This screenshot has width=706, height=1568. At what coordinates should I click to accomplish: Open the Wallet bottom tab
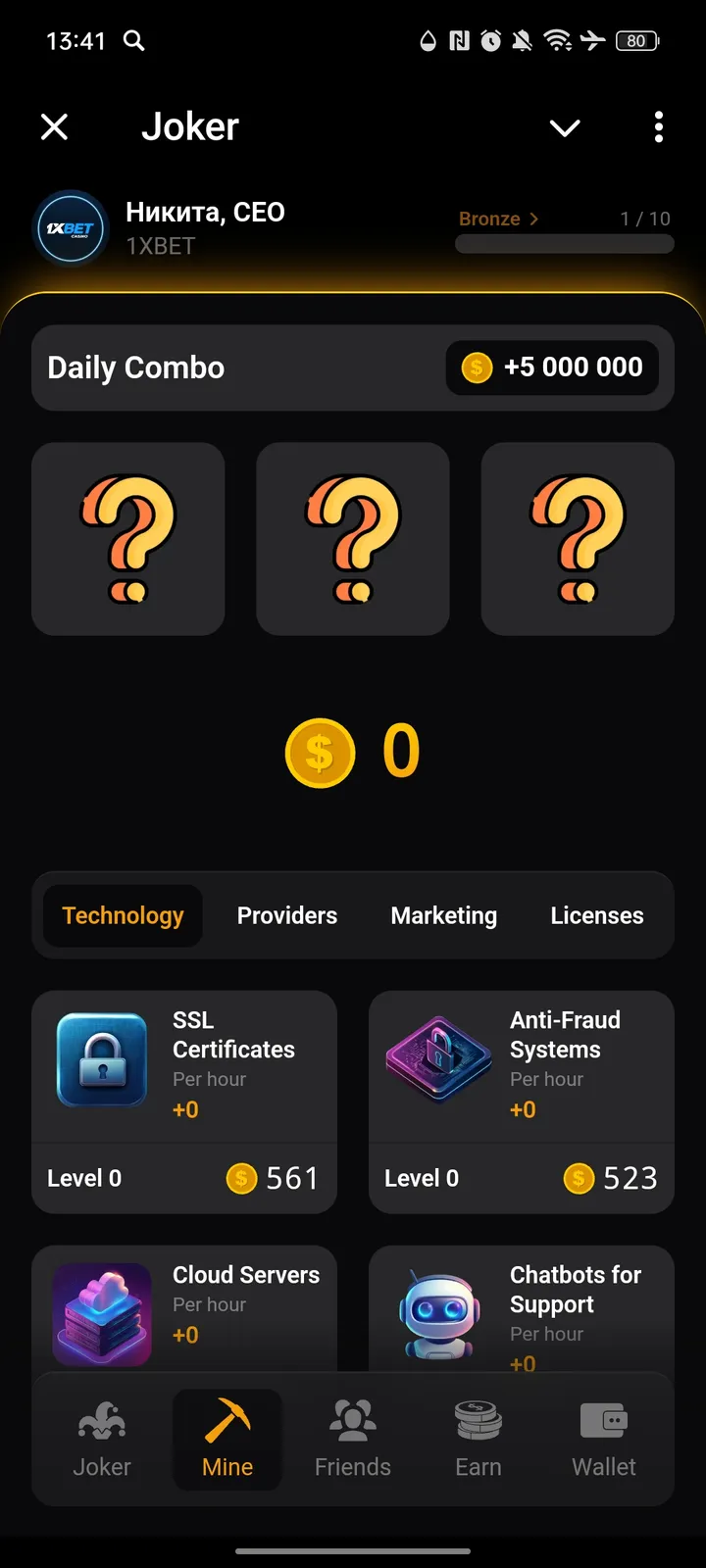(x=604, y=1439)
